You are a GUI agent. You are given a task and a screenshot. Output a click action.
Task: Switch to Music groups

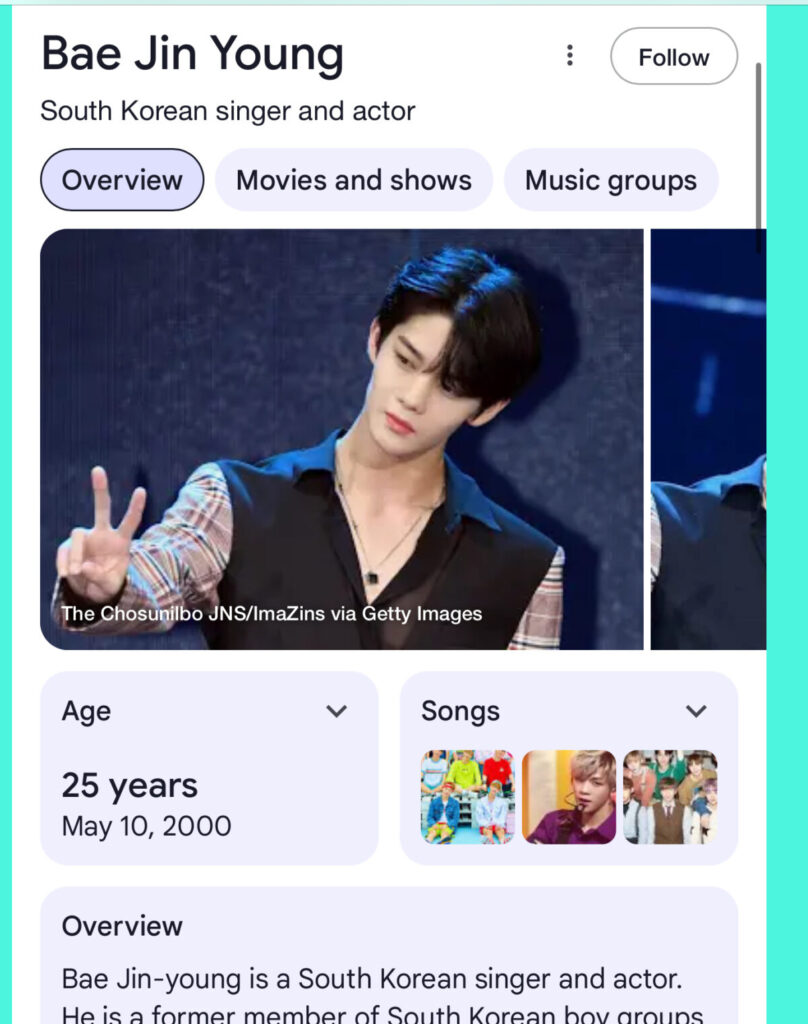pyautogui.click(x=610, y=180)
